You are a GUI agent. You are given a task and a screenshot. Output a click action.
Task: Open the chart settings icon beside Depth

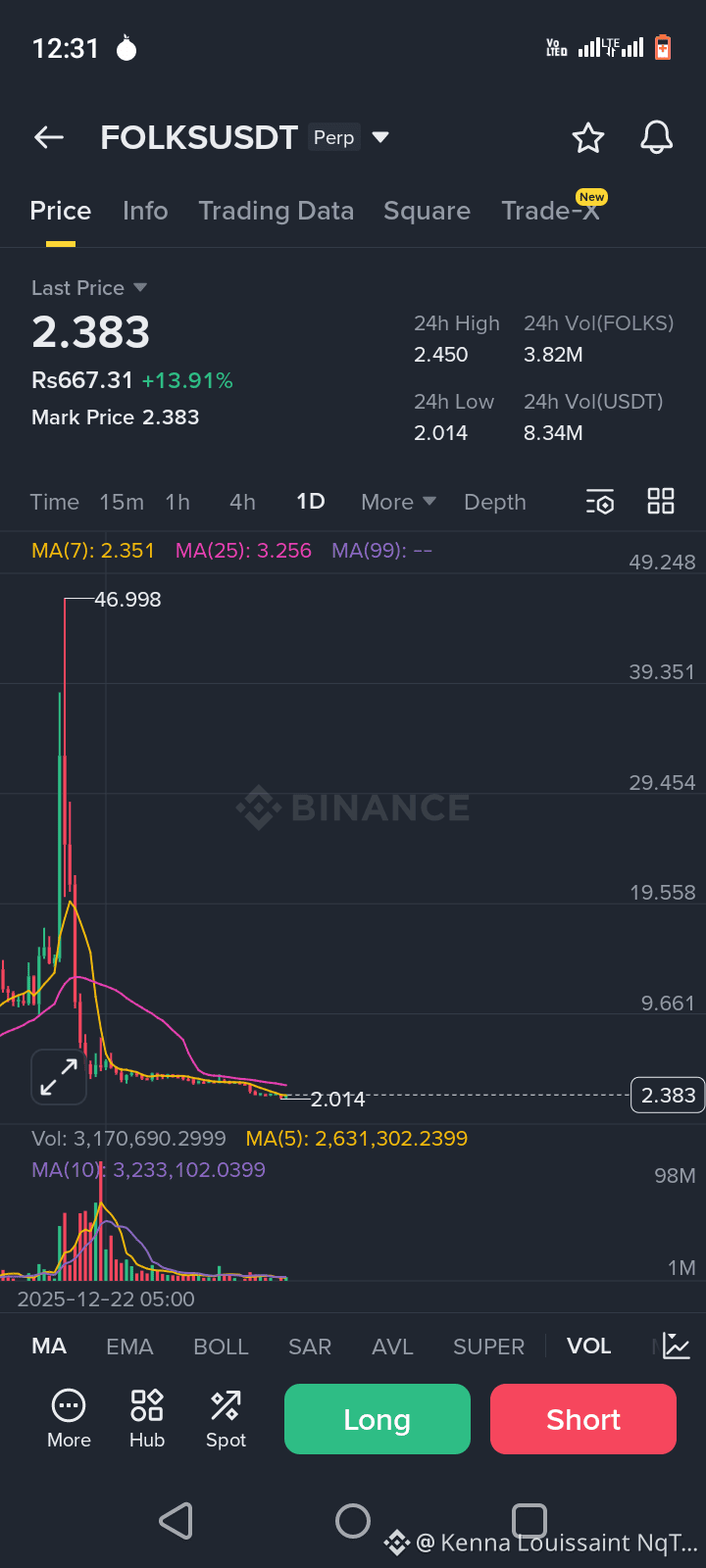click(599, 501)
